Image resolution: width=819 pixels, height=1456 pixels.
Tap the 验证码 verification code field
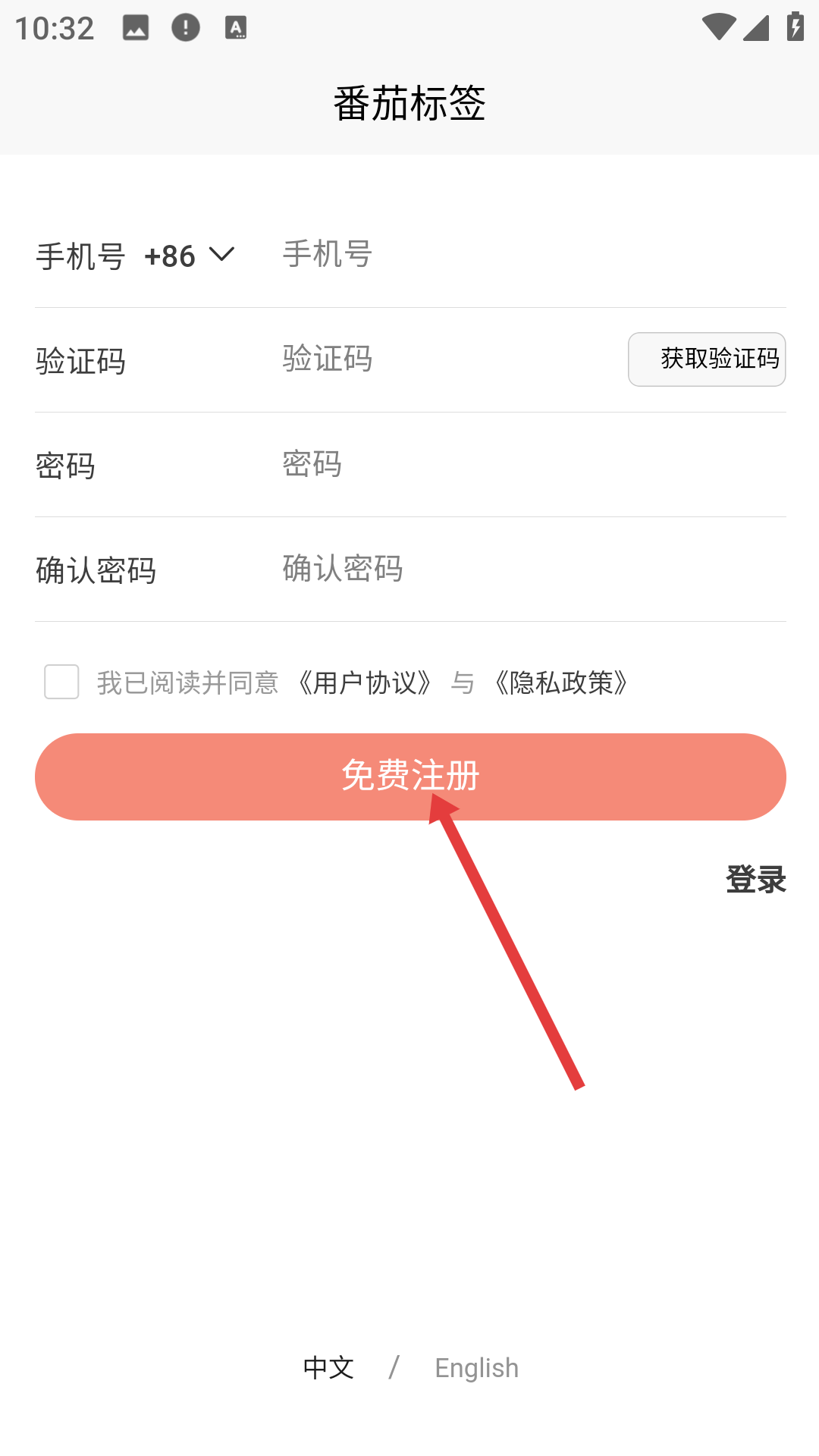pyautogui.click(x=450, y=359)
